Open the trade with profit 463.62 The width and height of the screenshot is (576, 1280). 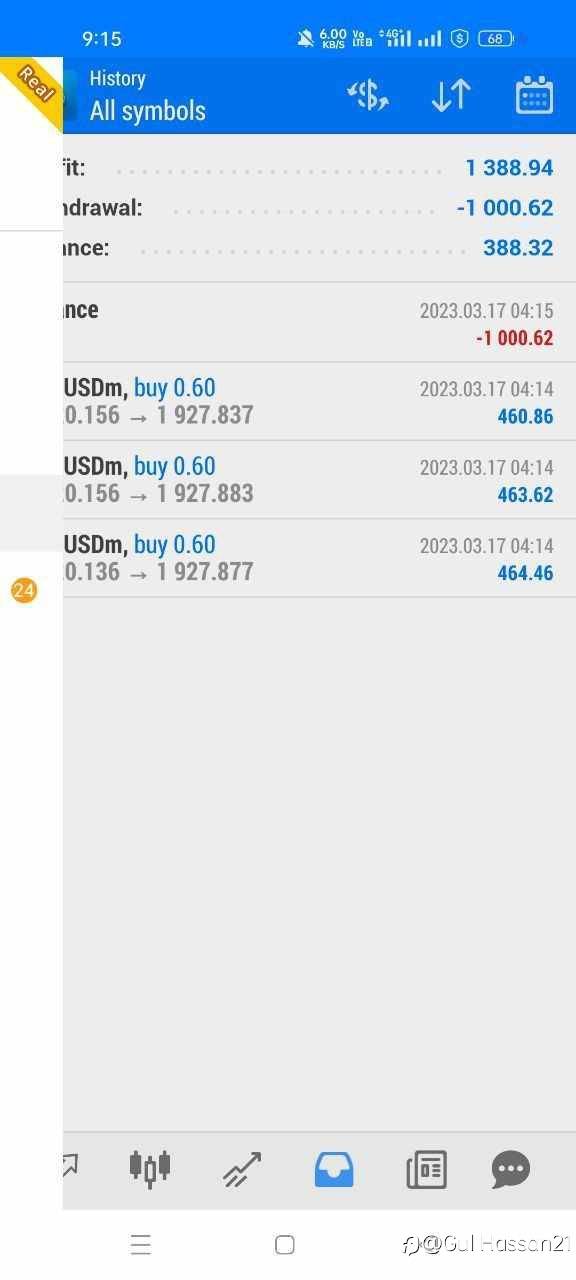319,480
